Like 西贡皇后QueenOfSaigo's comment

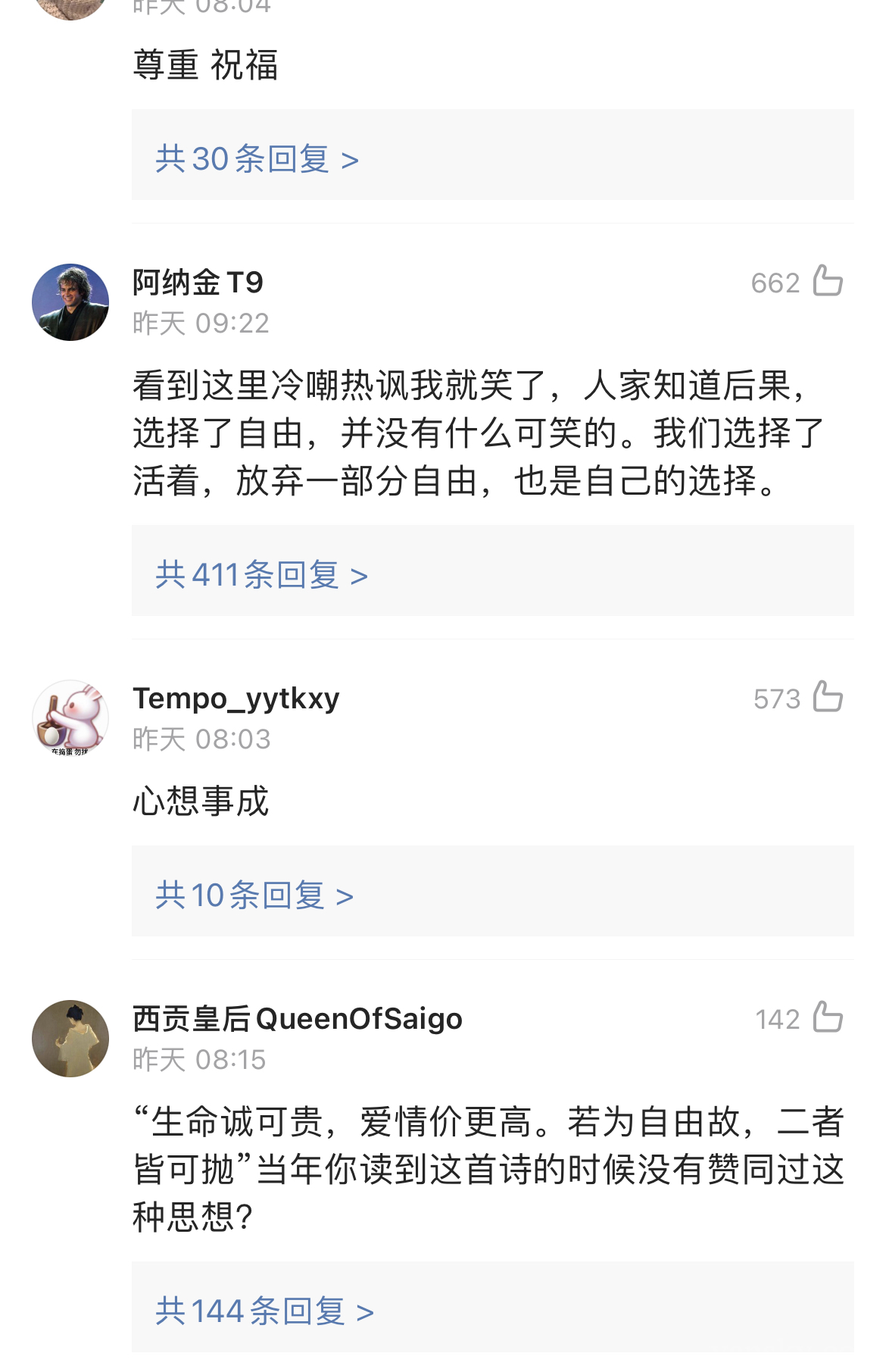click(x=827, y=1017)
